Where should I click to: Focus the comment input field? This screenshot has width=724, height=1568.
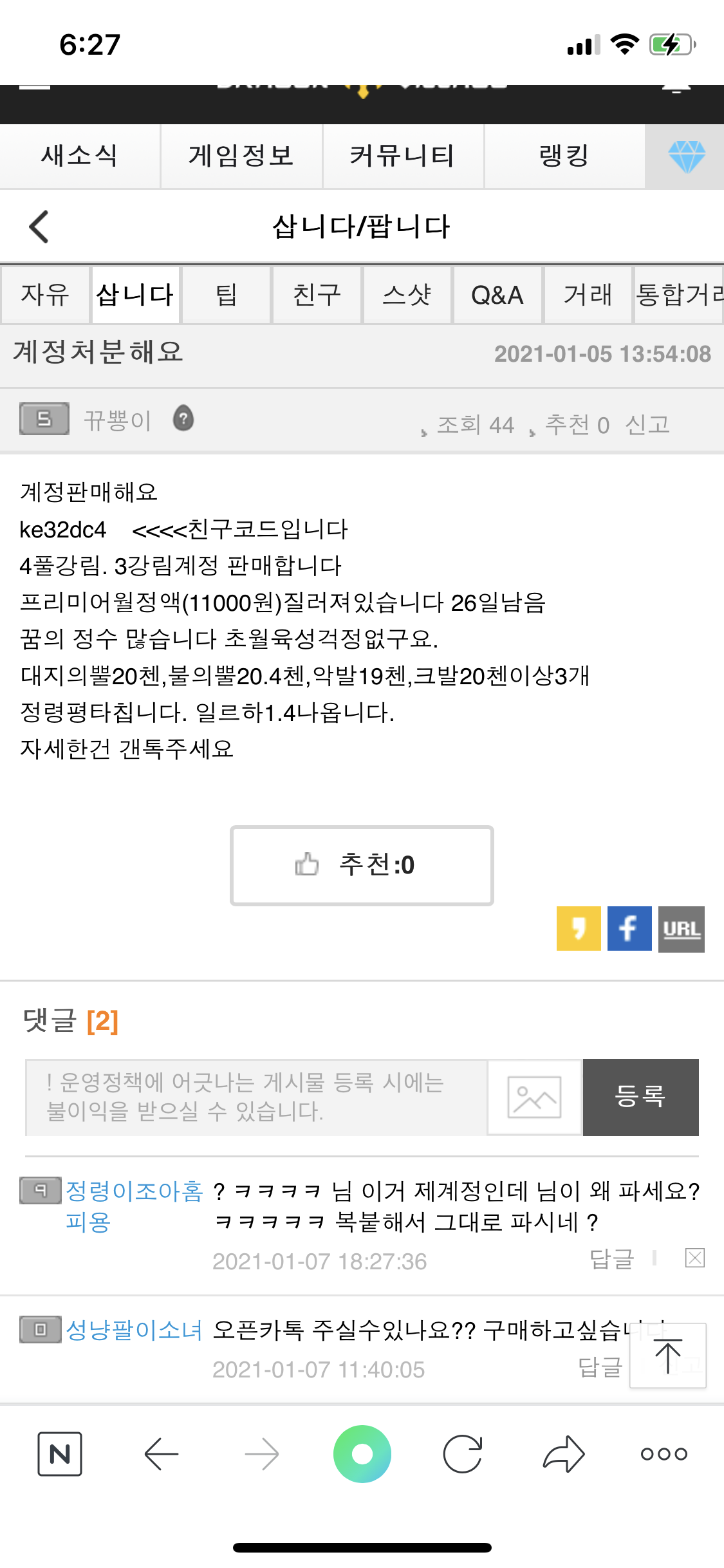256,1097
